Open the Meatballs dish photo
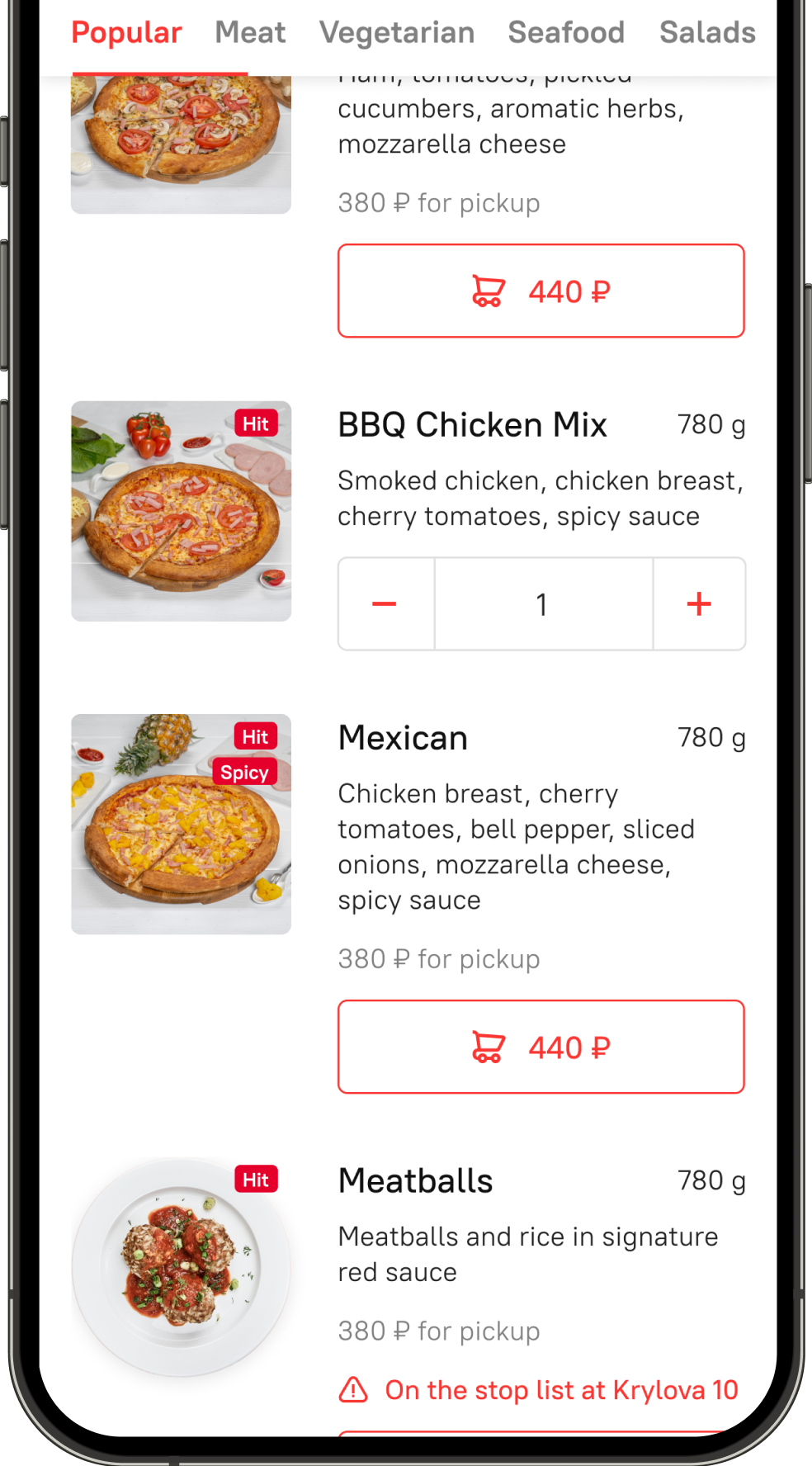This screenshot has width=812, height=1466. 181,1267
